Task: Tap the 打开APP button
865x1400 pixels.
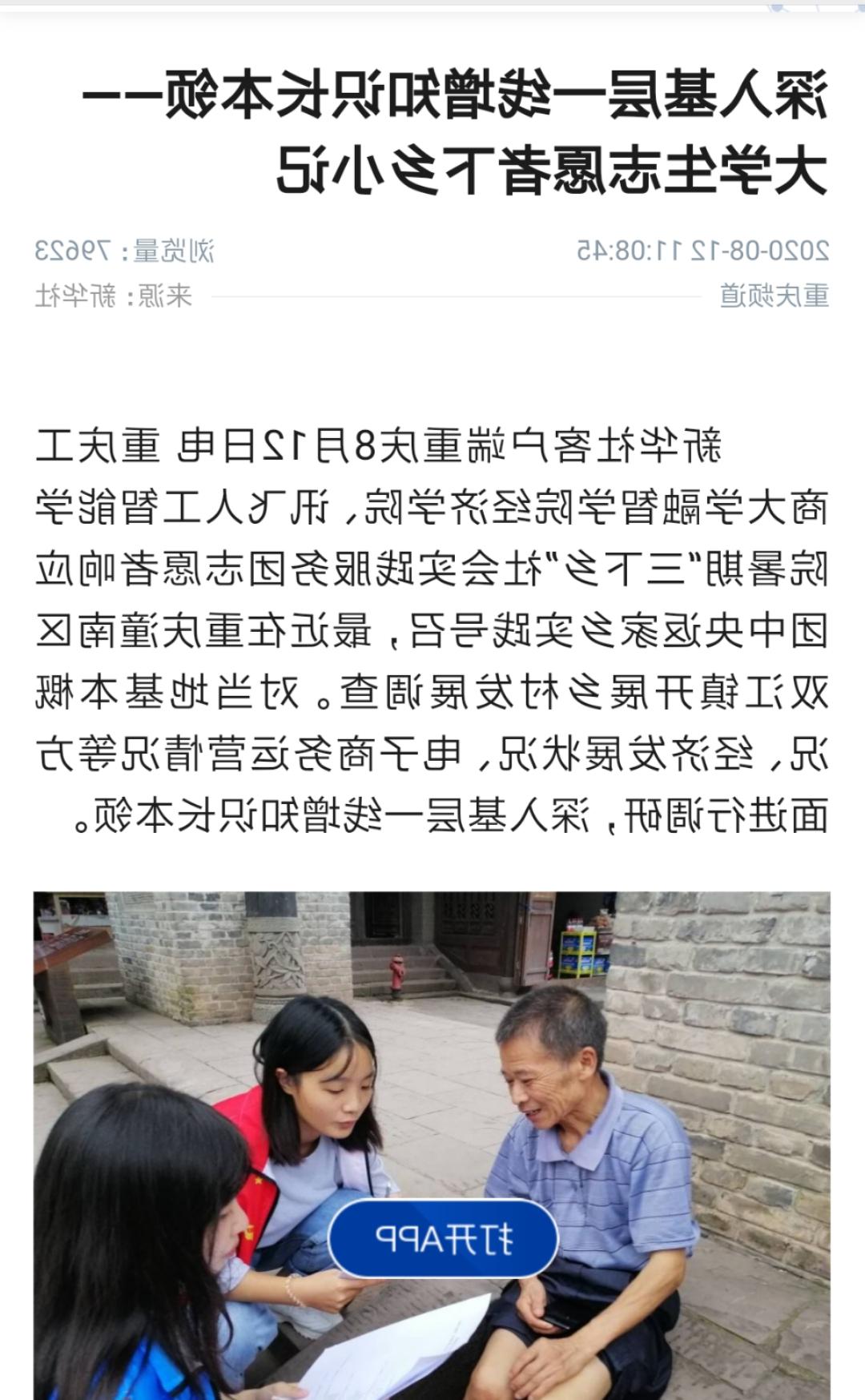Action: [443, 1239]
